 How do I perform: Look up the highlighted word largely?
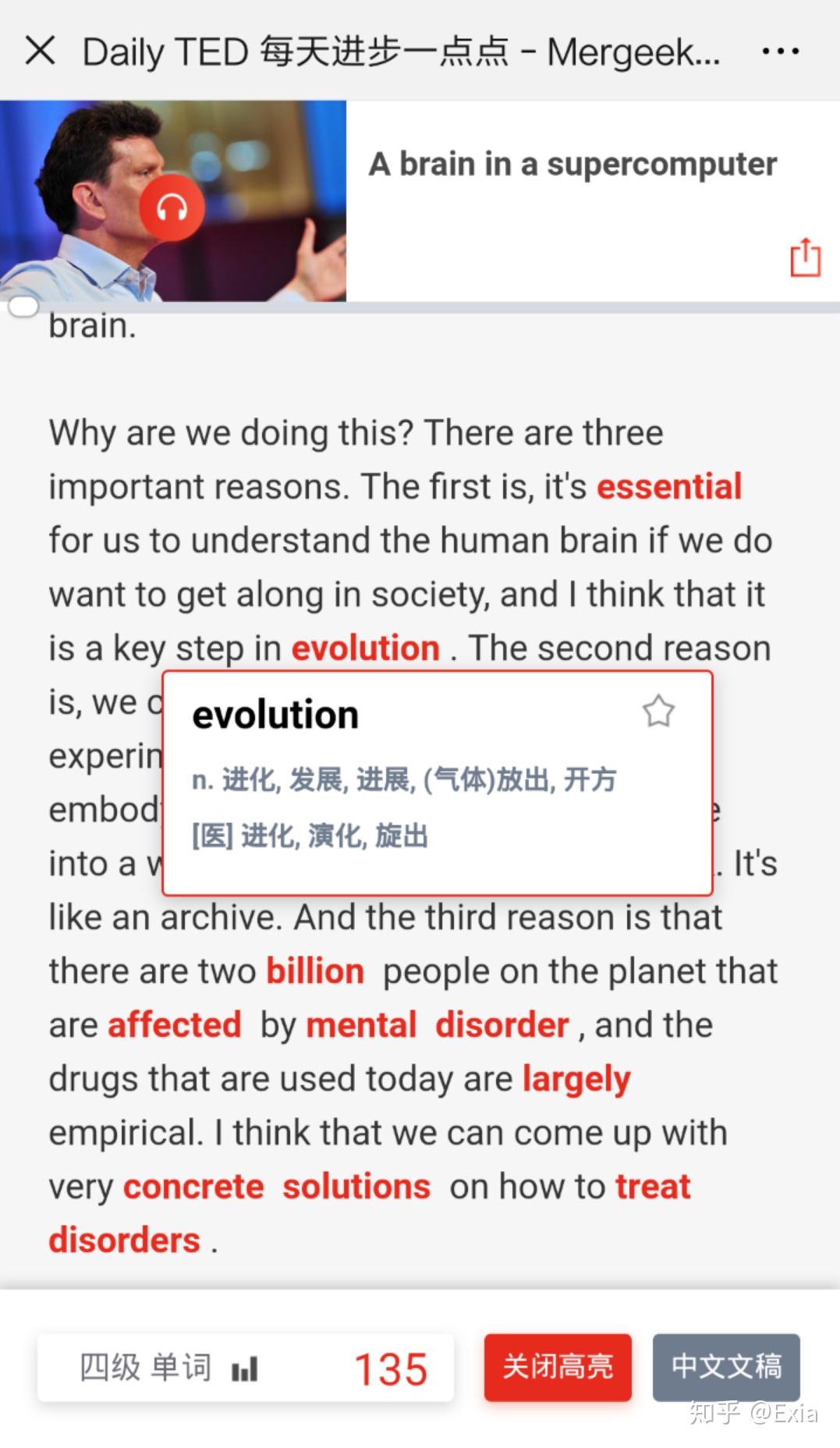576,1079
